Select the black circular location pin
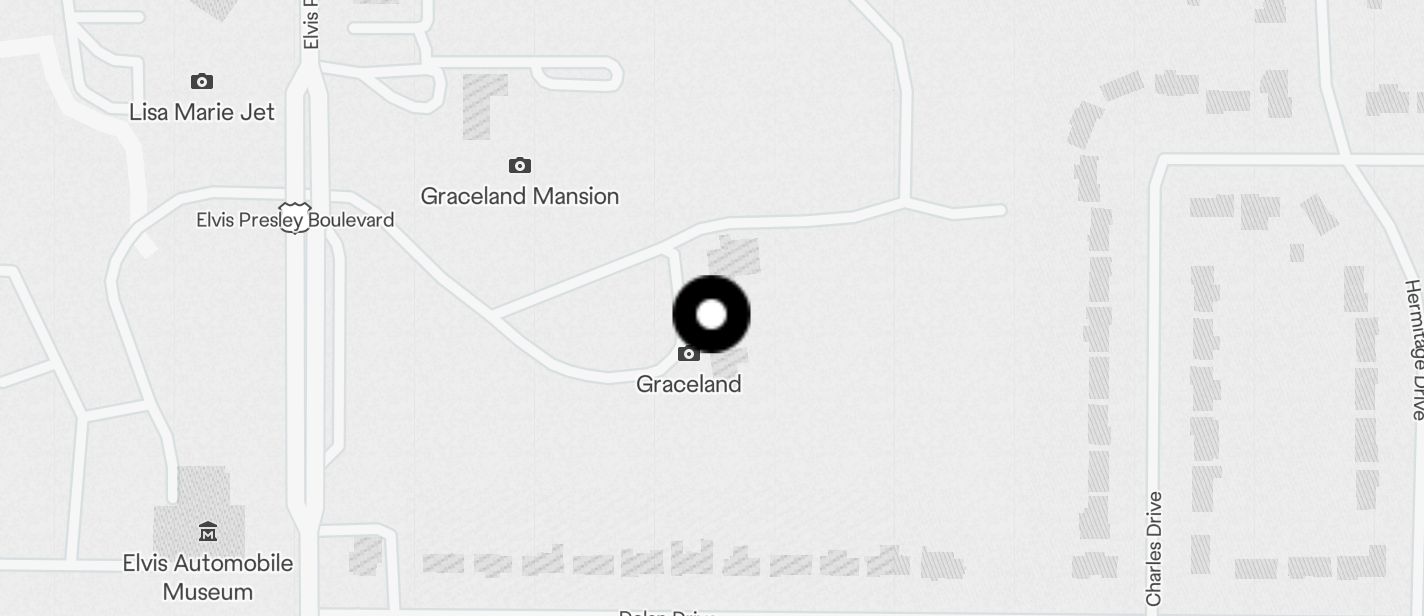Screen dimensions: 1424x616 [711, 314]
